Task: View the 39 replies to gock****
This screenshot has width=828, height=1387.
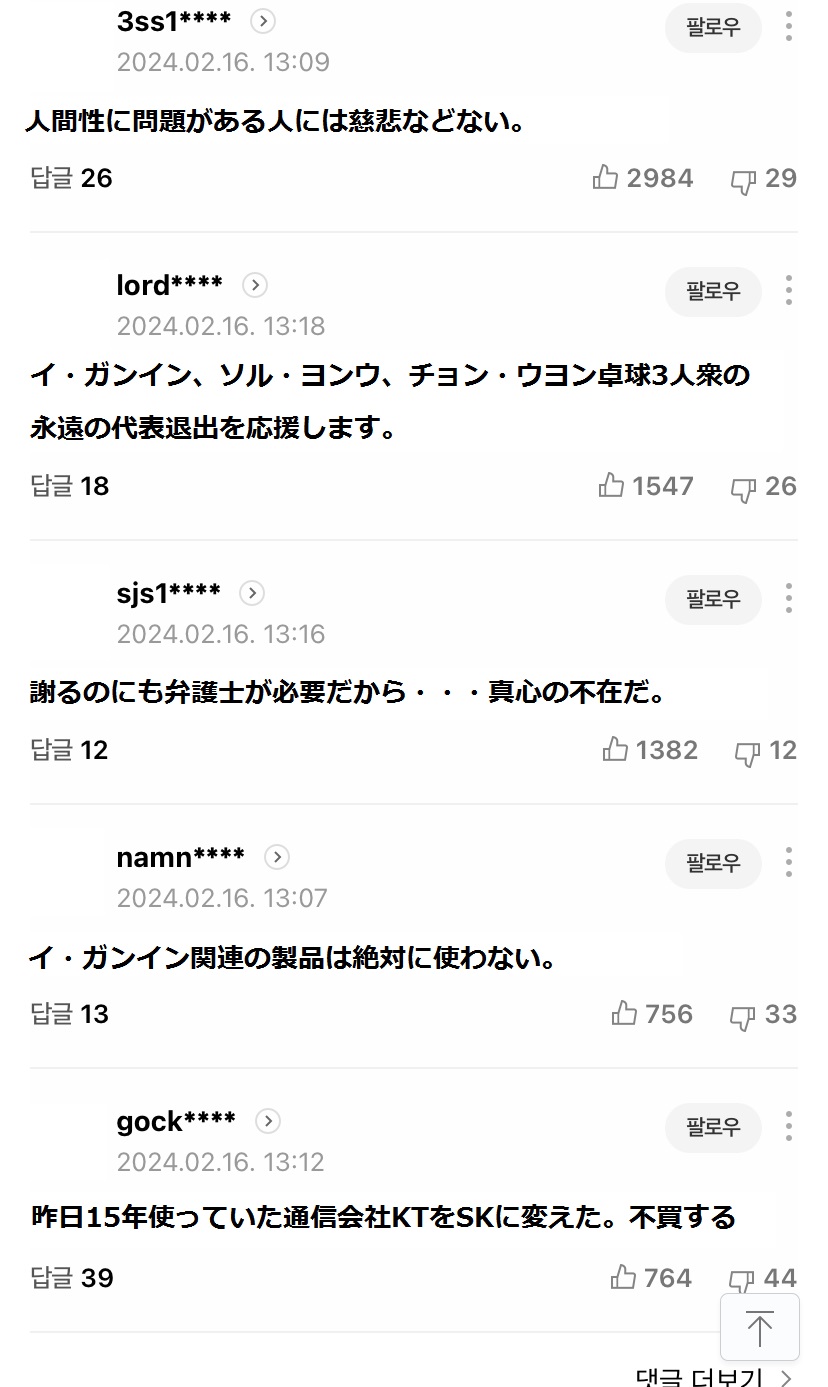Action: pyautogui.click(x=71, y=1278)
